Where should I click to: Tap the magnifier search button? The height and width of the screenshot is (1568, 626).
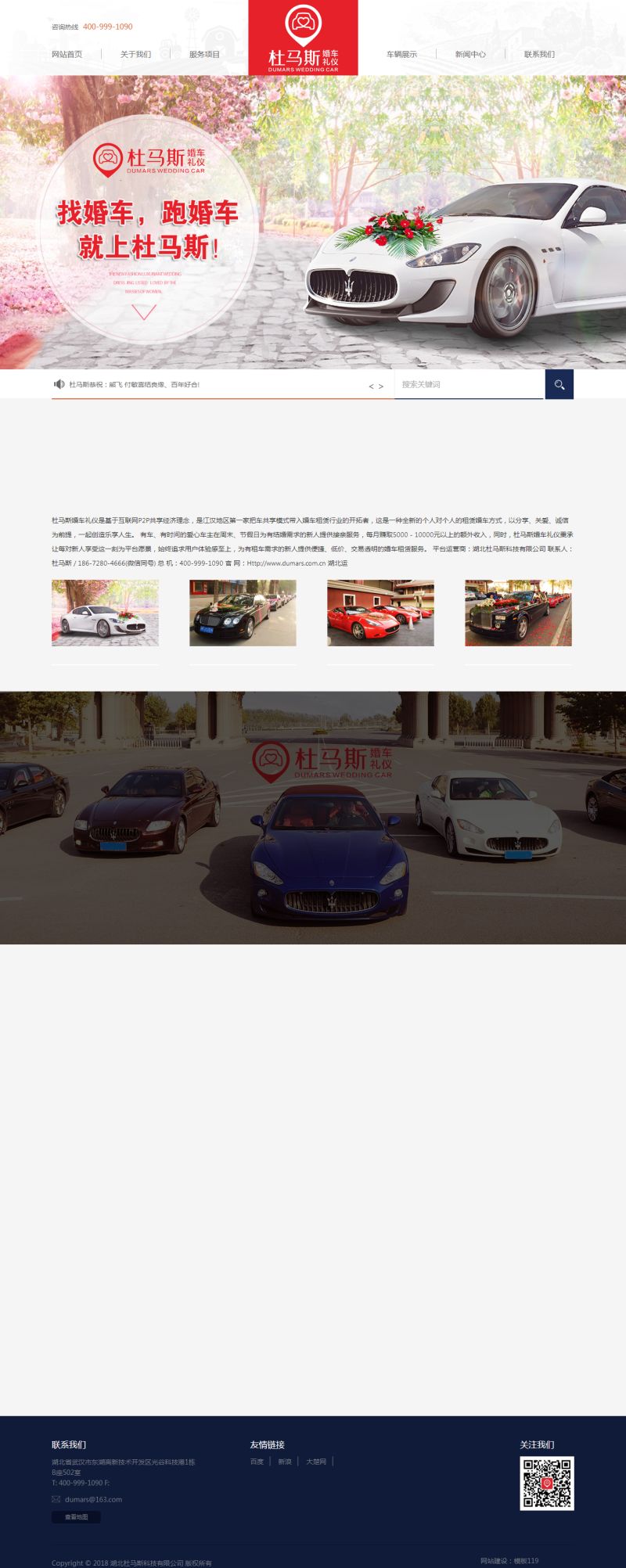coord(559,384)
